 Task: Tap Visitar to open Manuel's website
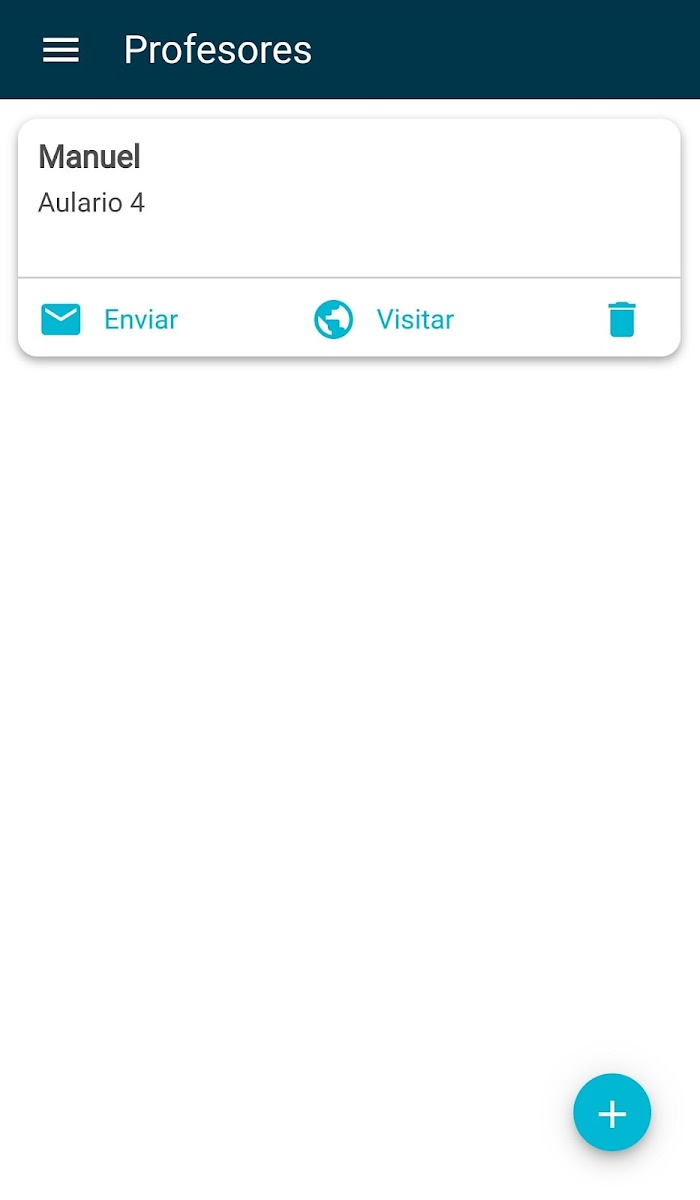pos(384,320)
